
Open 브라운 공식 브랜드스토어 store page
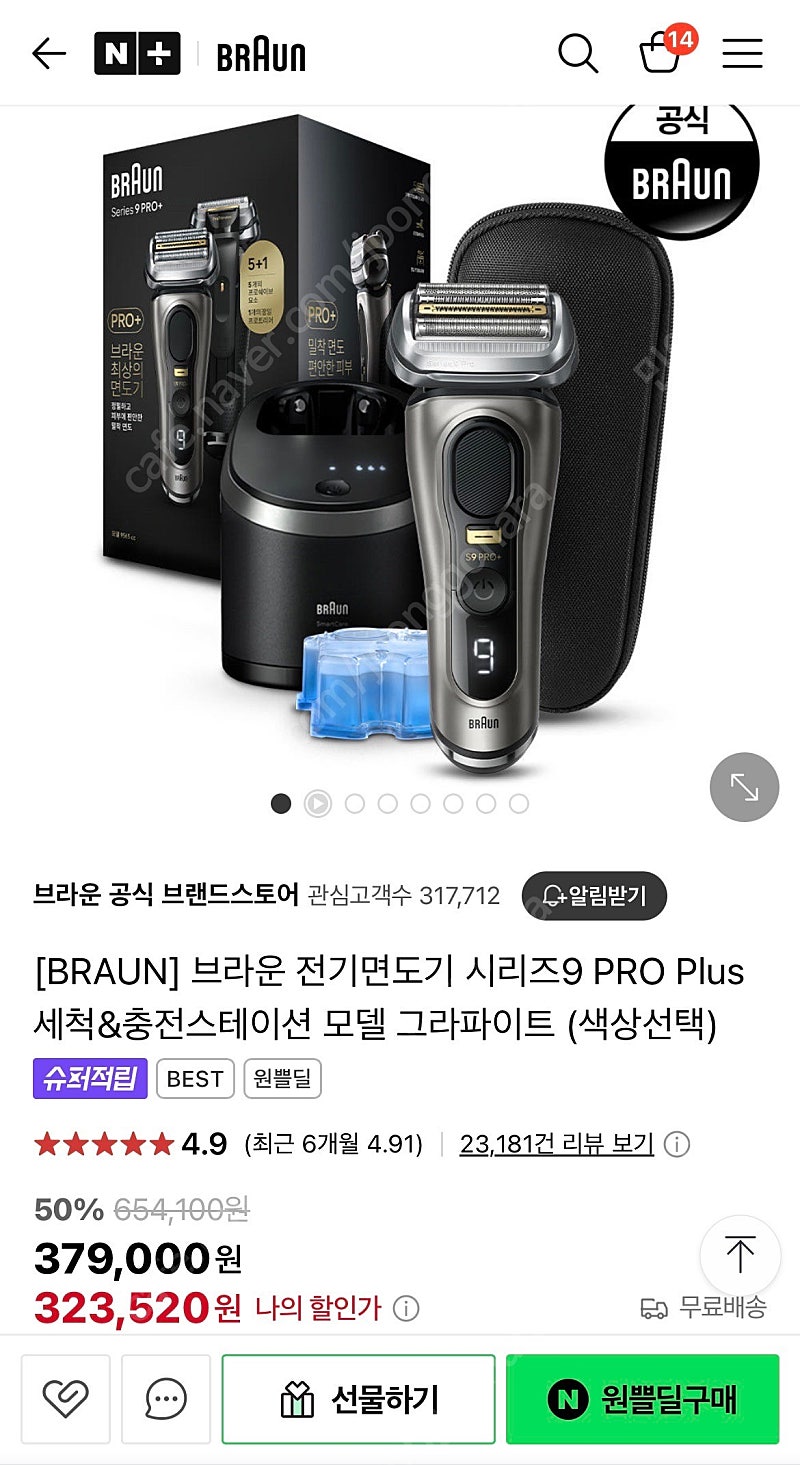(166, 894)
